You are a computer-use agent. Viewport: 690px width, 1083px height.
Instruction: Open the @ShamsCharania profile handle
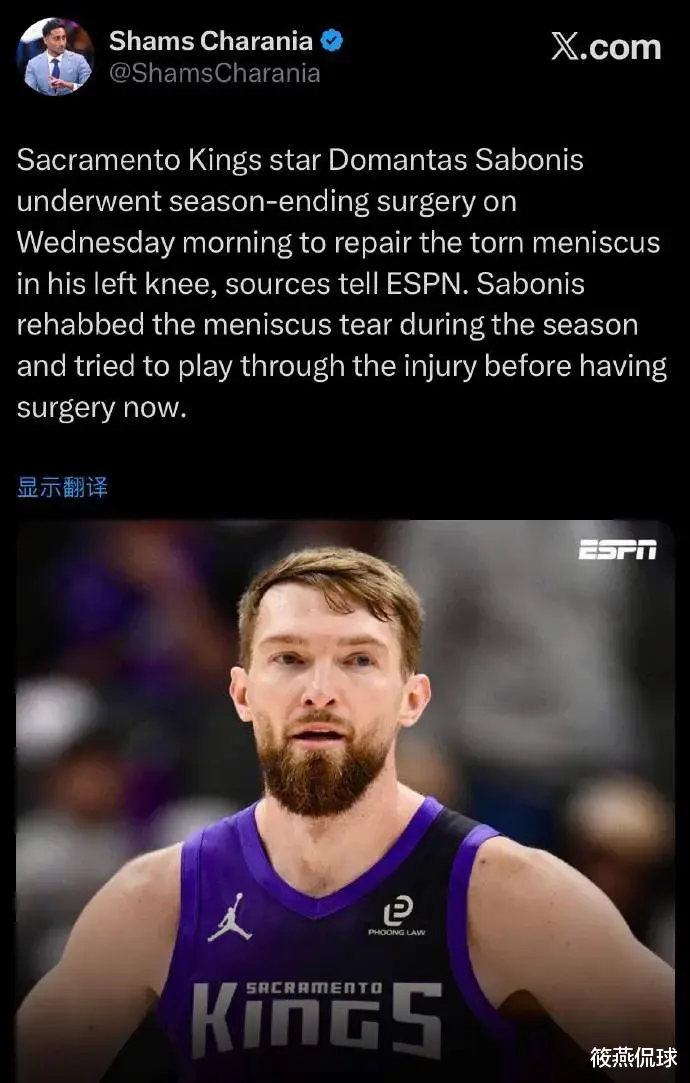(x=215, y=73)
